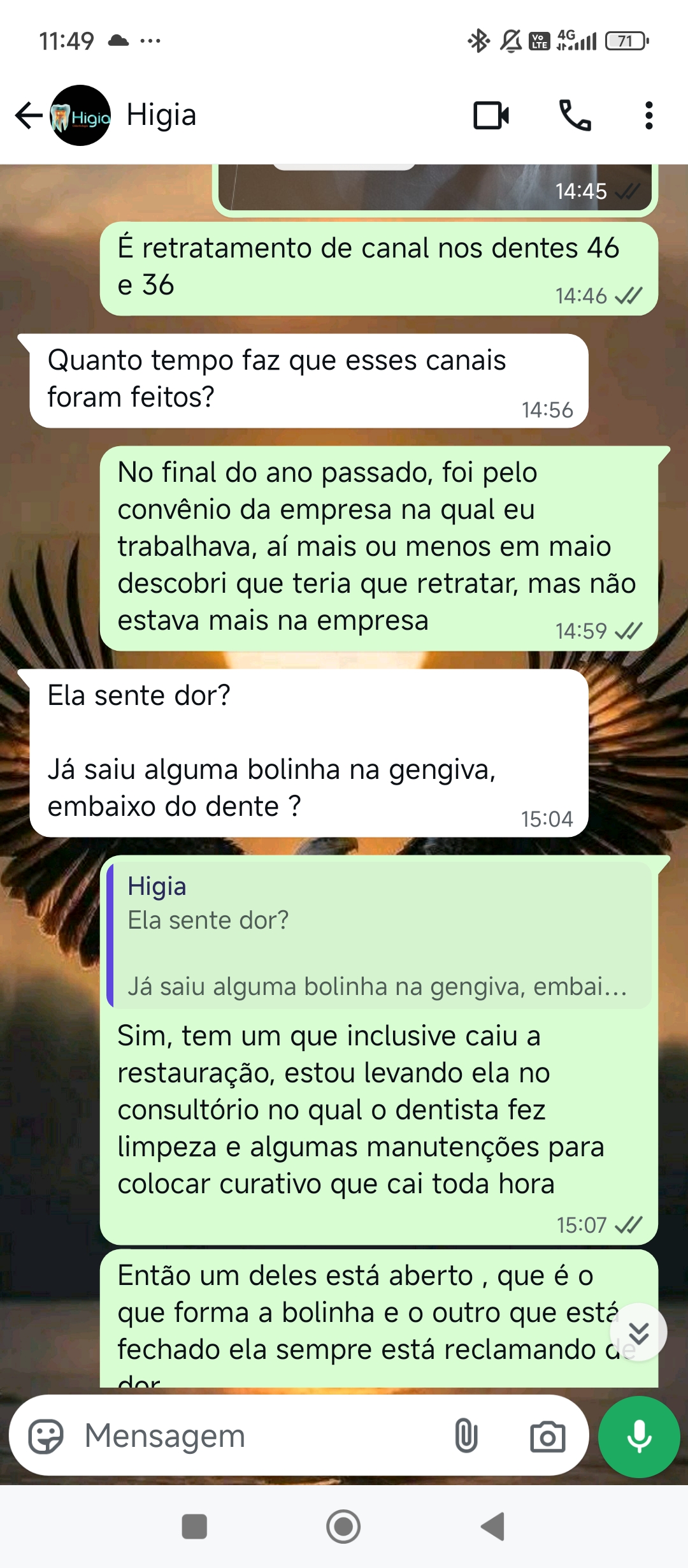Screen dimensions: 688x1568
Task: Jump to the latest messages
Action: (638, 1332)
